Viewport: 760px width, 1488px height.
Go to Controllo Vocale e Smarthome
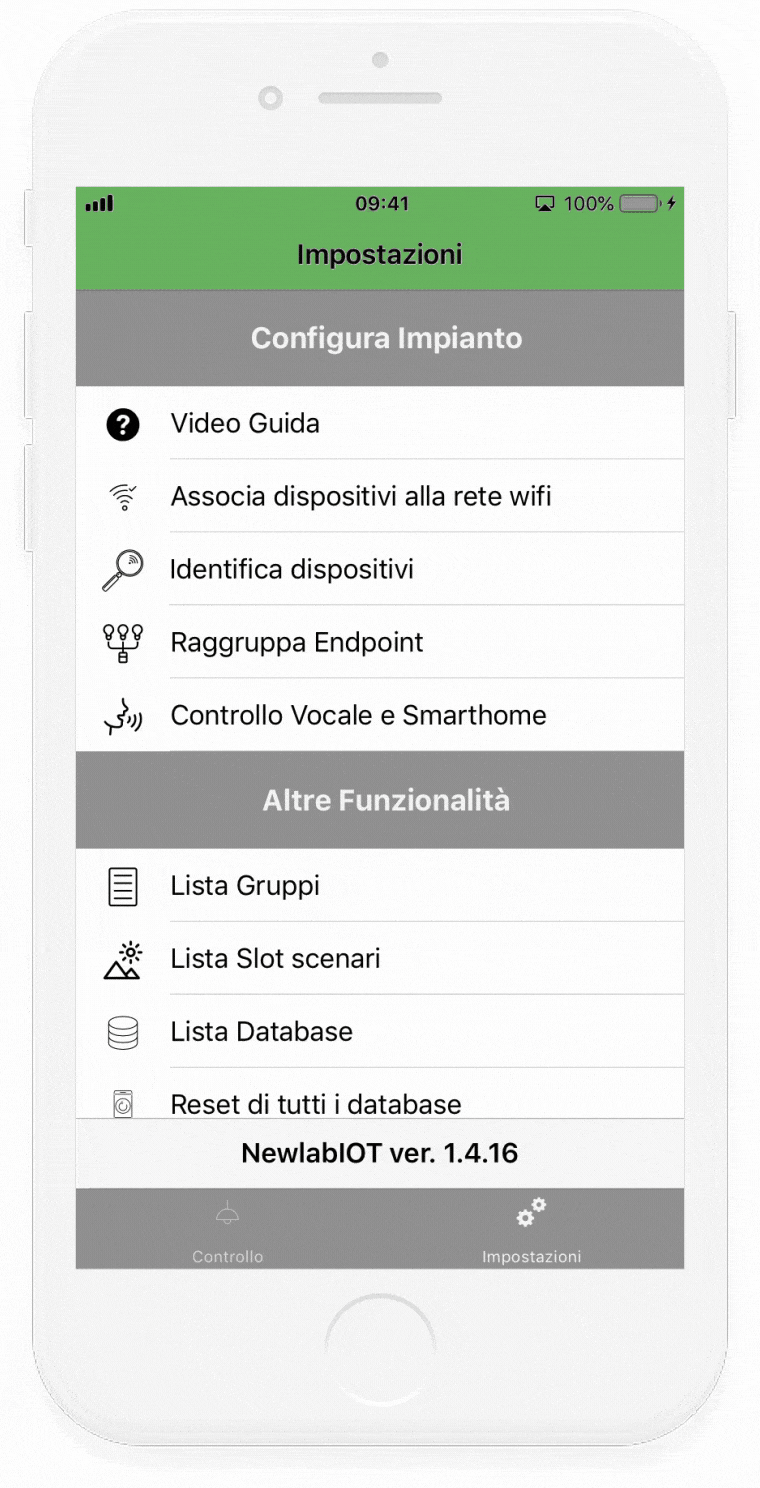point(380,715)
